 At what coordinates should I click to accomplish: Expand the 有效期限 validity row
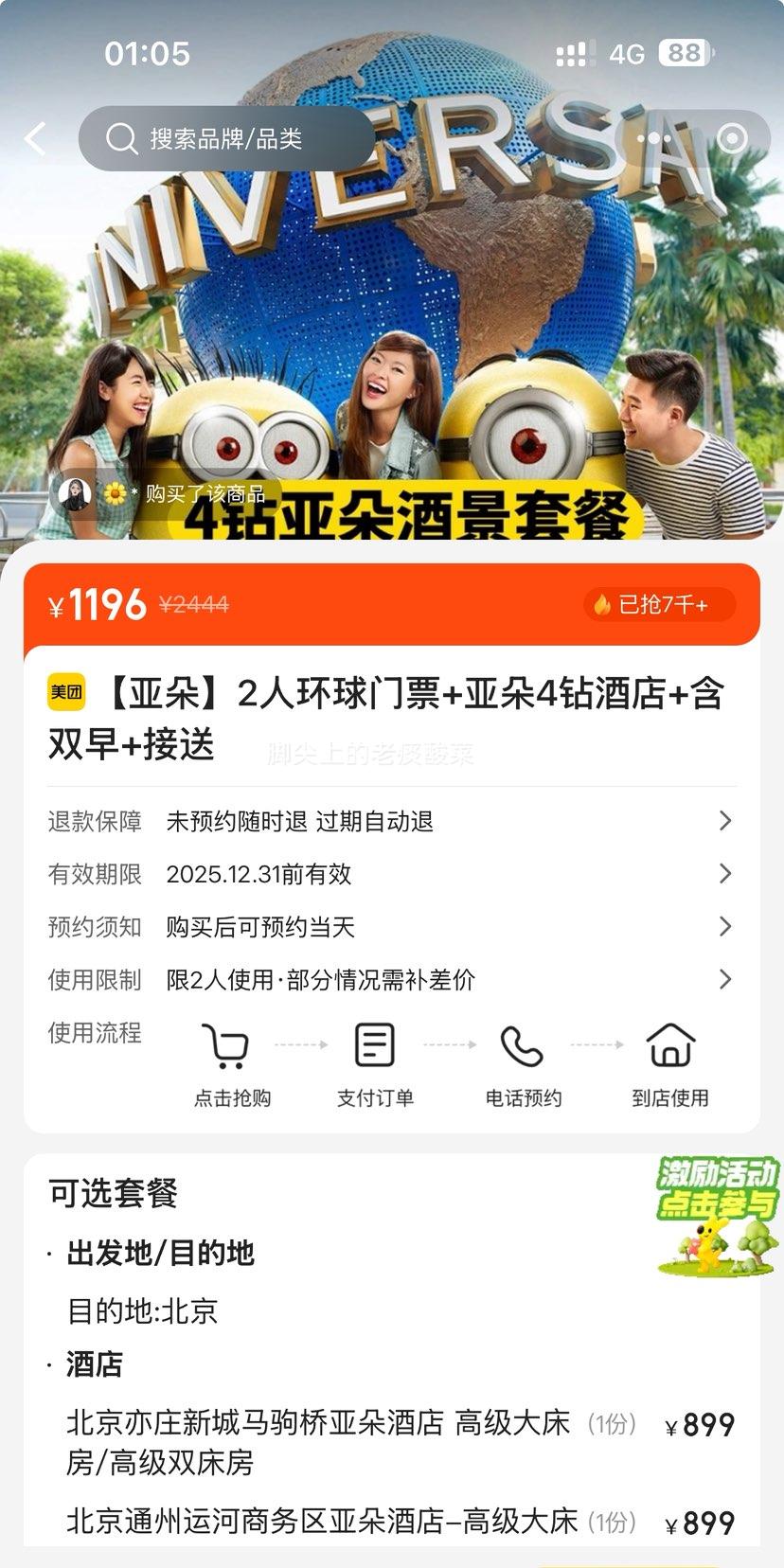(391, 874)
